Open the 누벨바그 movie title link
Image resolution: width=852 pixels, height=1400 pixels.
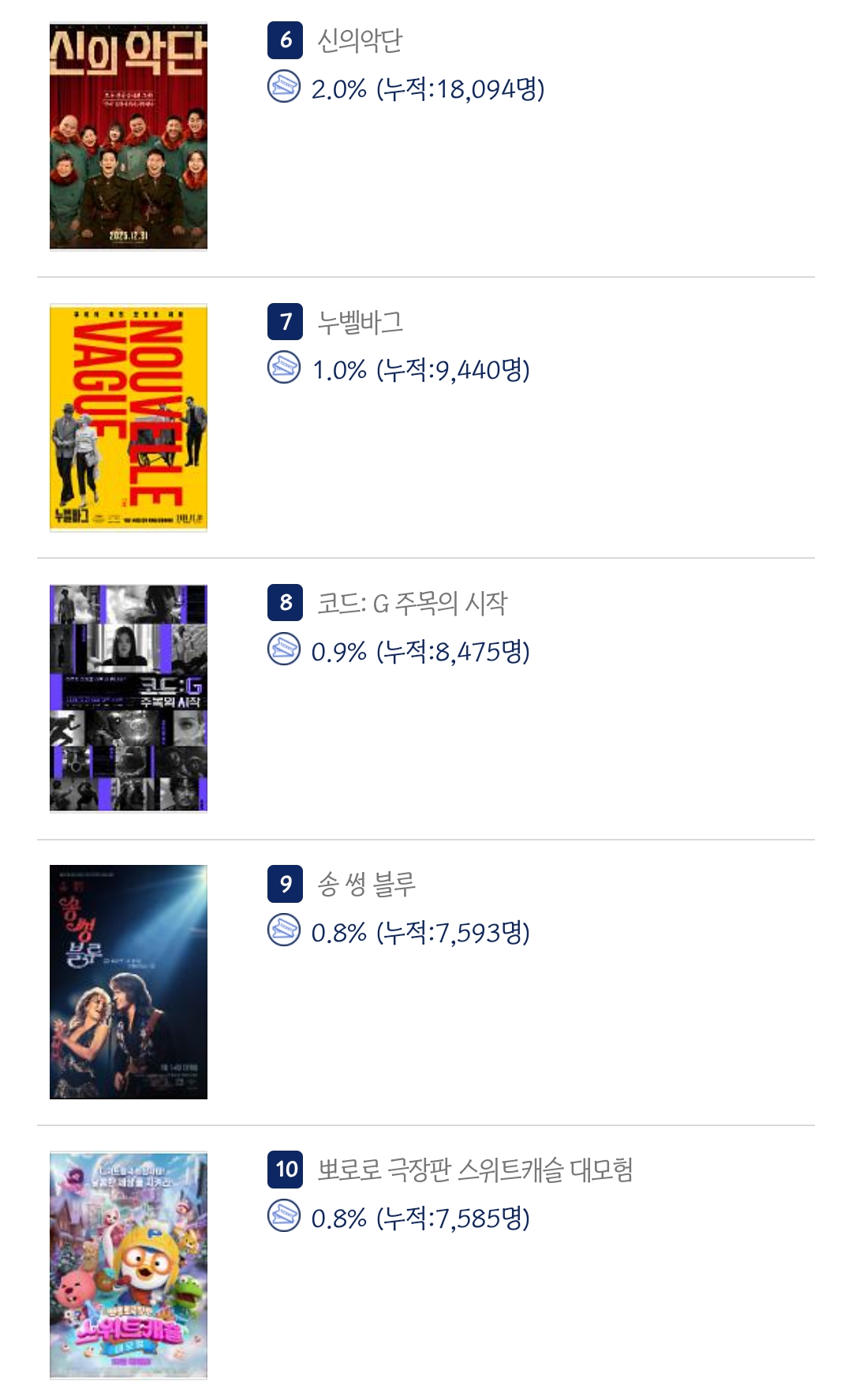click(360, 322)
